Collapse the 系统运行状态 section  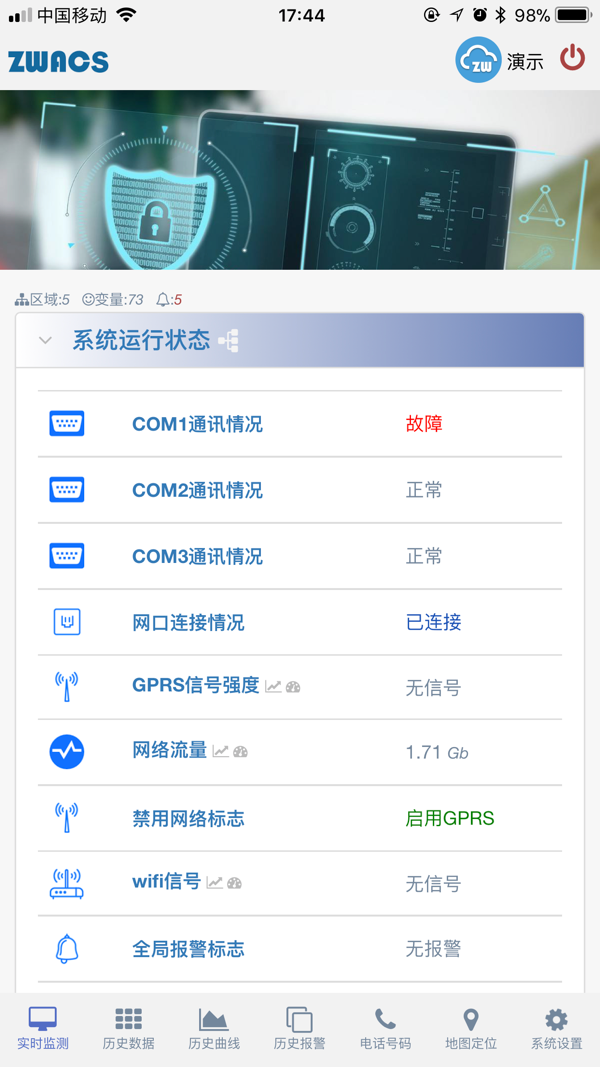coord(45,340)
